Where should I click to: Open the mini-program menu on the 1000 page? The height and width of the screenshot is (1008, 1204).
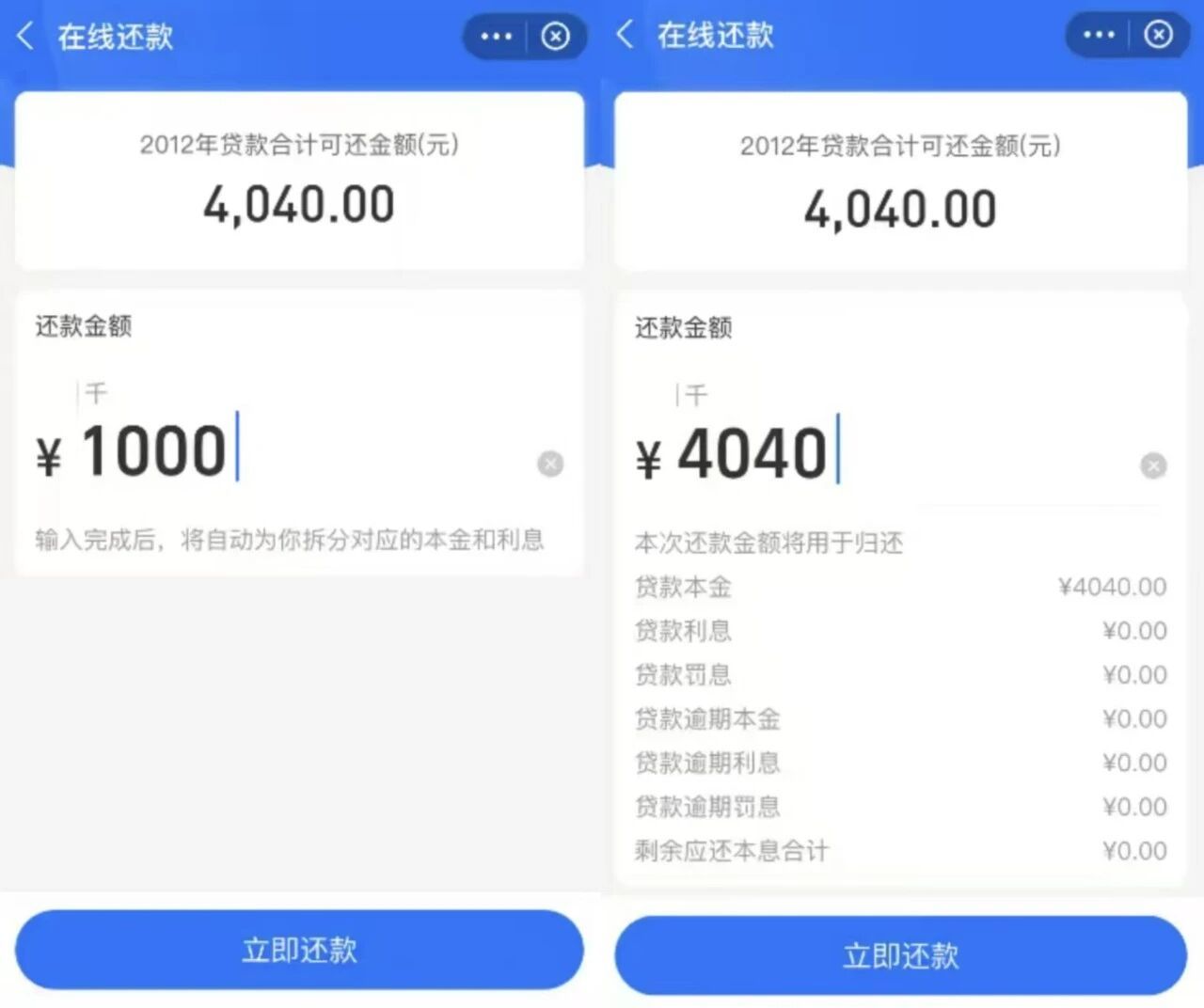coord(496,37)
